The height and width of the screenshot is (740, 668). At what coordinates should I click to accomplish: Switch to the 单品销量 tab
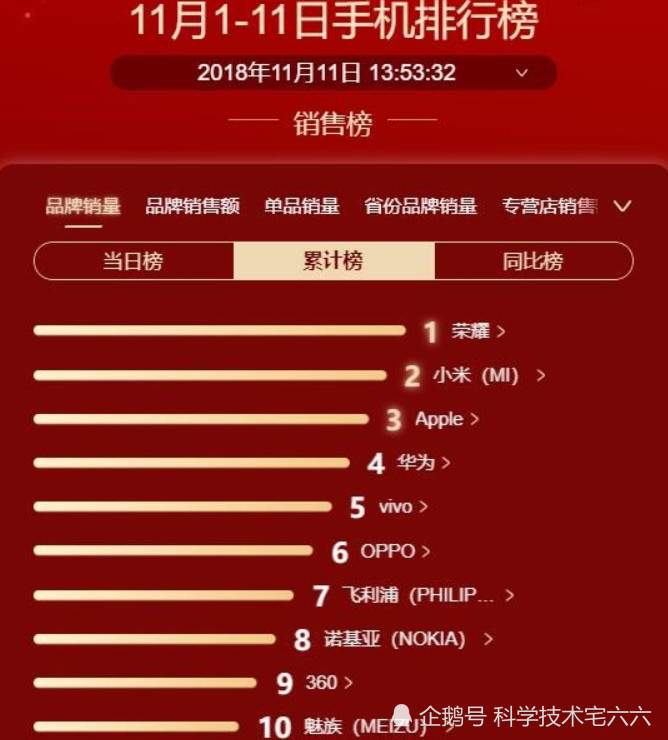click(x=301, y=206)
